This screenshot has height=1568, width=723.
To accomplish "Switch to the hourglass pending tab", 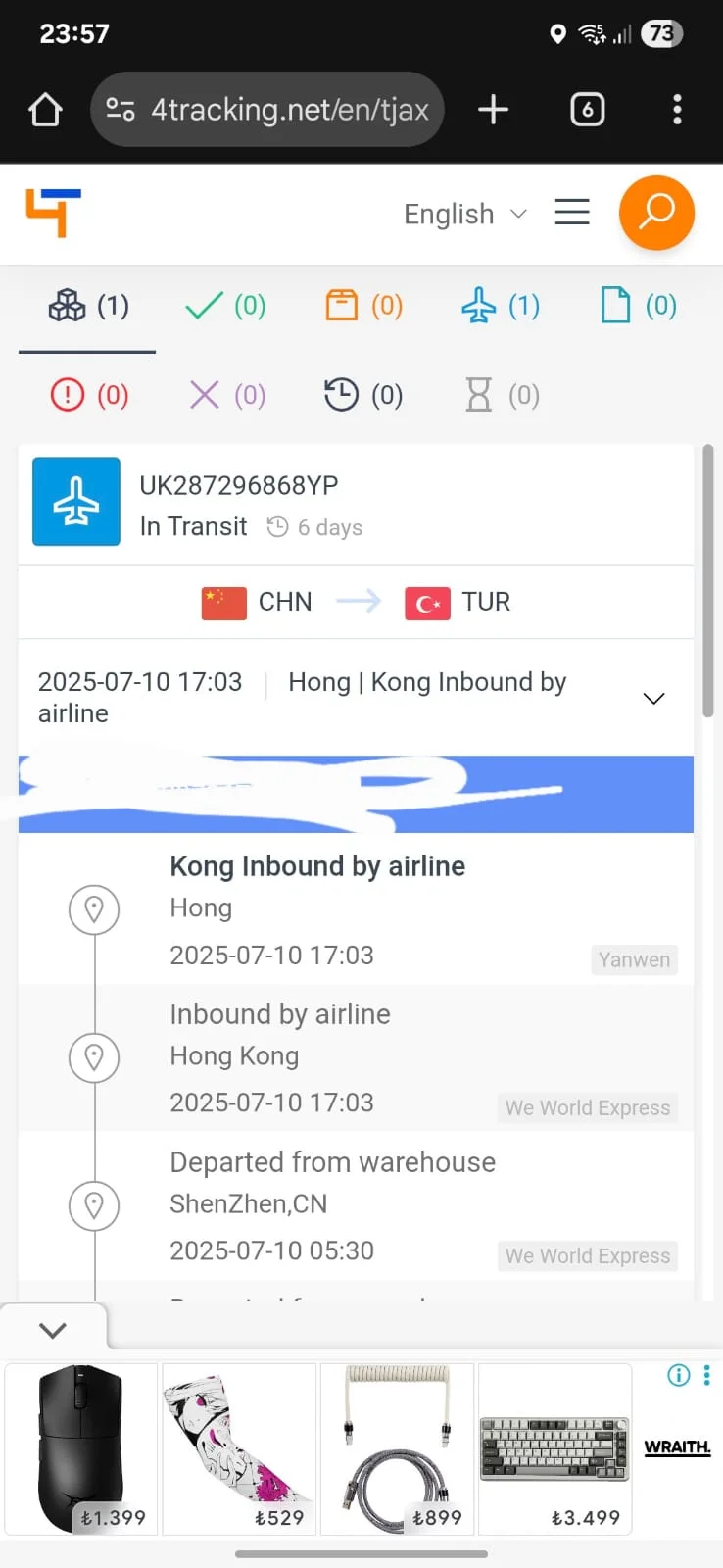I will pyautogui.click(x=501, y=395).
